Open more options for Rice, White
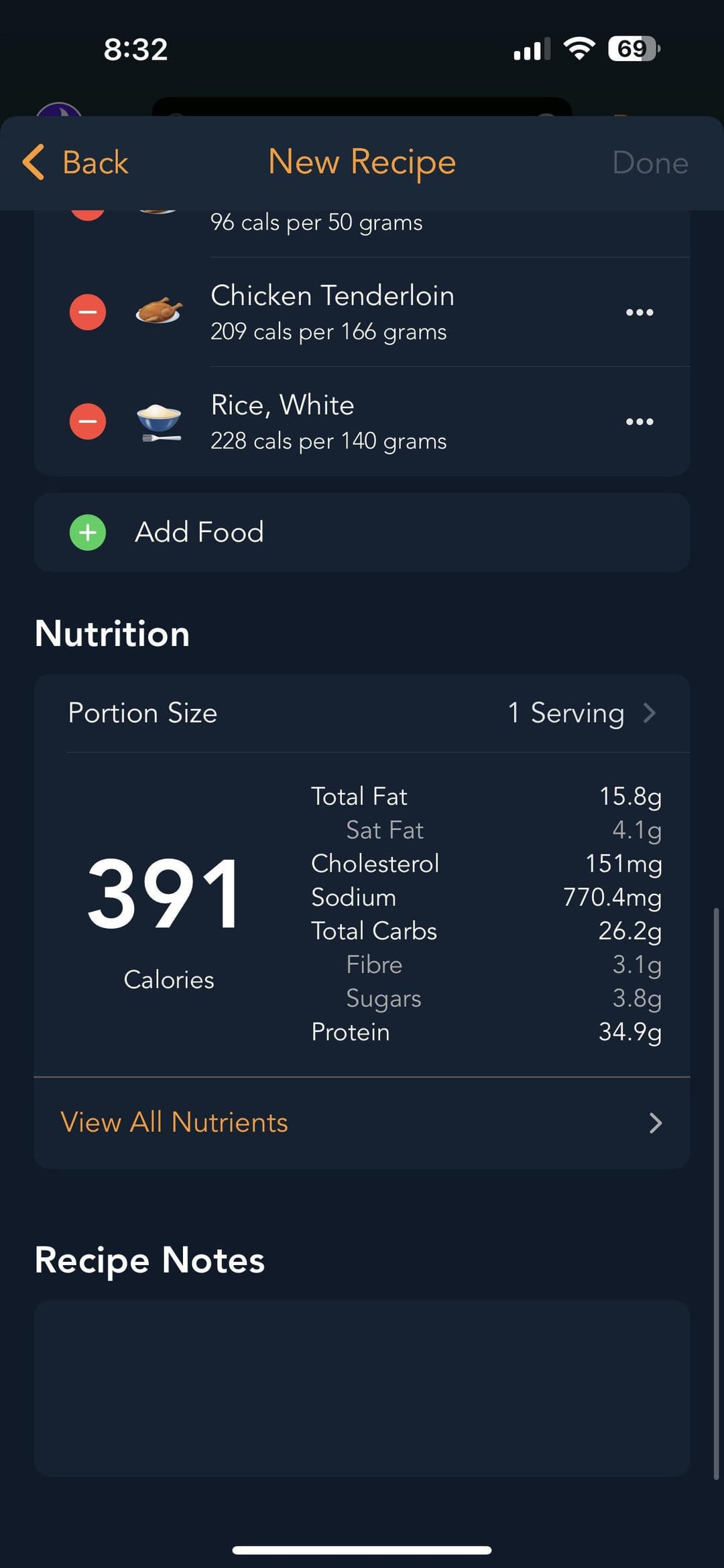Image resolution: width=724 pixels, height=1568 pixels. click(x=639, y=421)
